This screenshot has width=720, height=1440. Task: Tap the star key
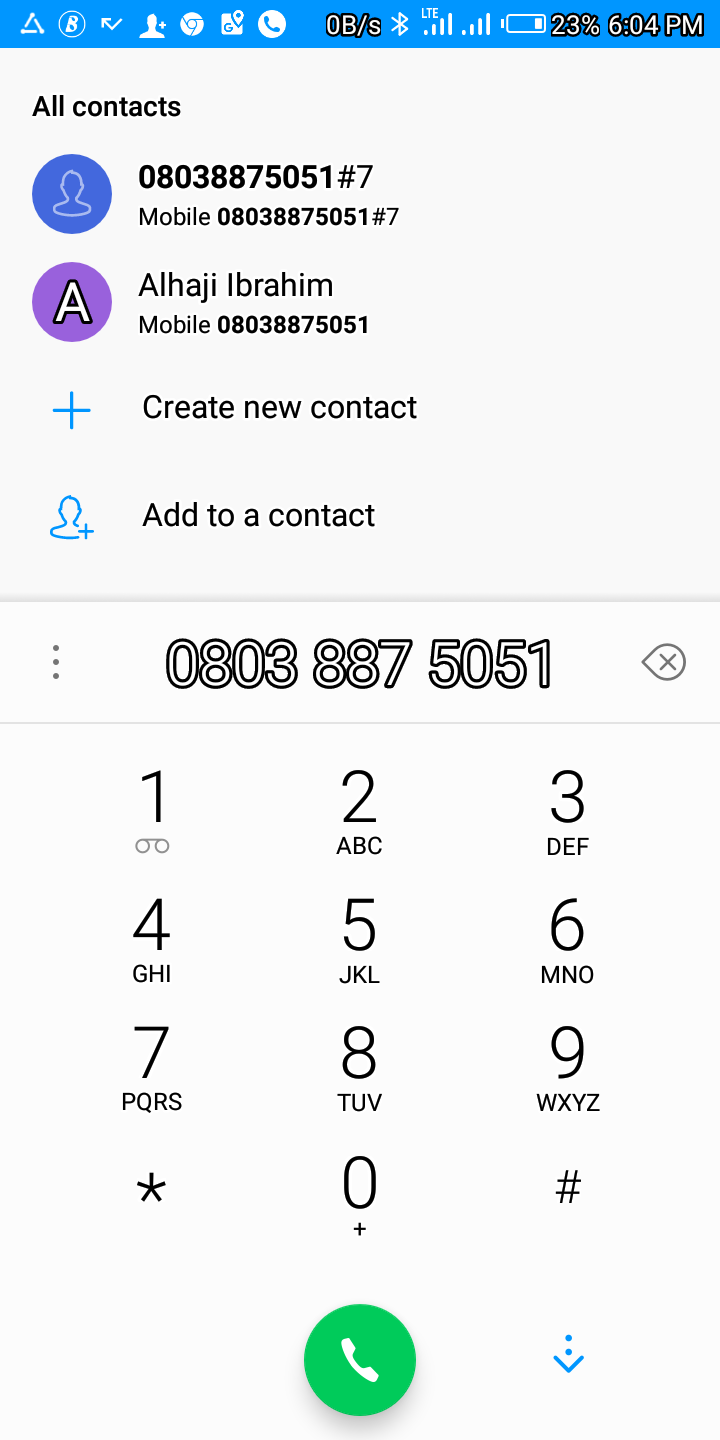click(152, 1190)
